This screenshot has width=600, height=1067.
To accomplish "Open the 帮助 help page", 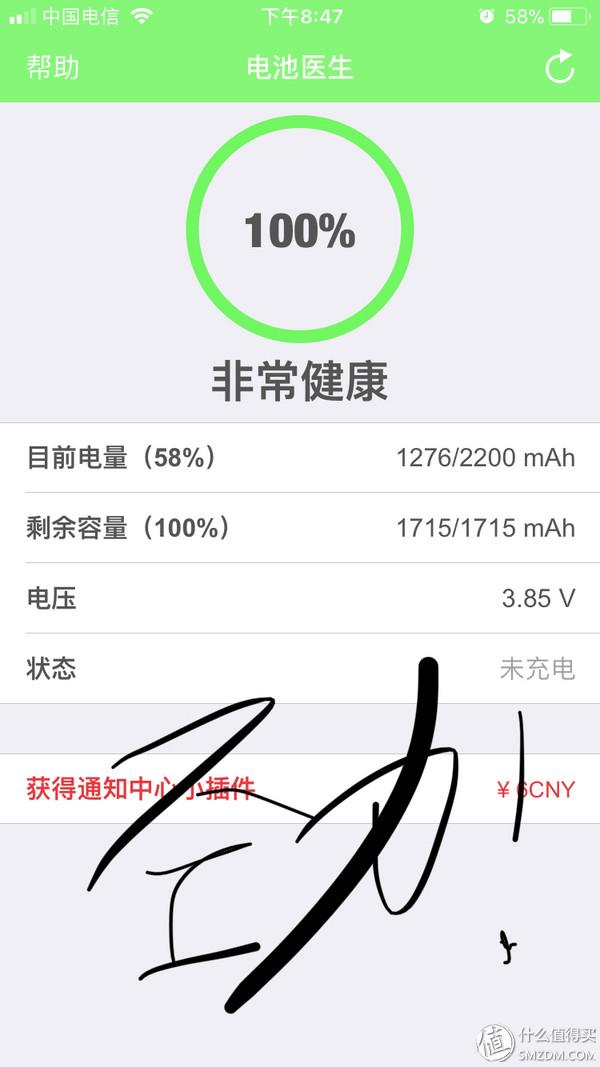I will coord(53,68).
